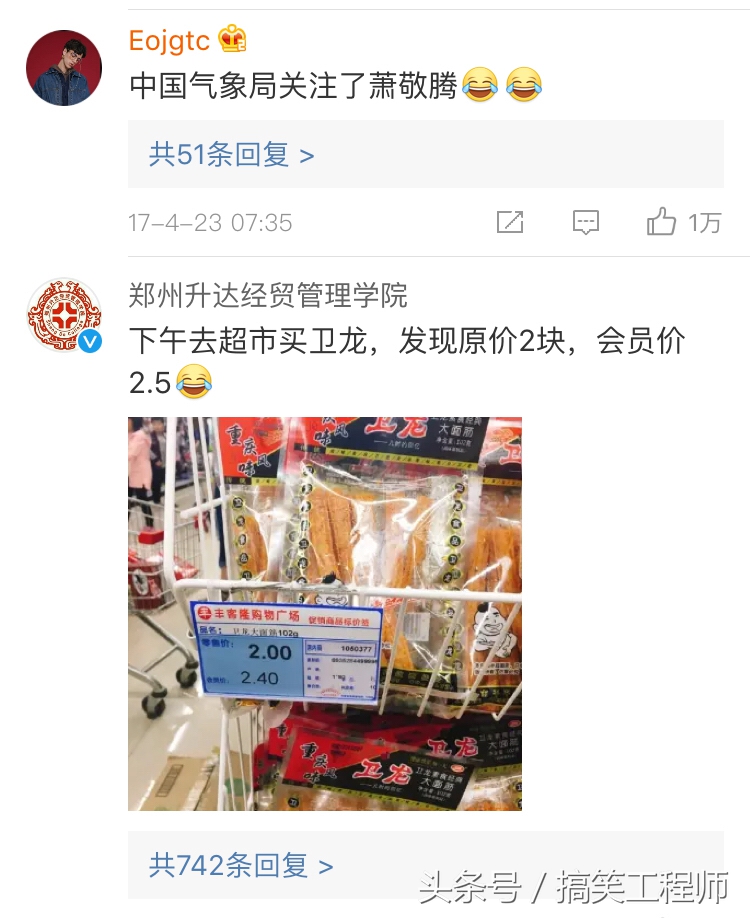Tap the thumbs-up icon showing 1万 likes
The height and width of the screenshot is (918, 750).
662,222
